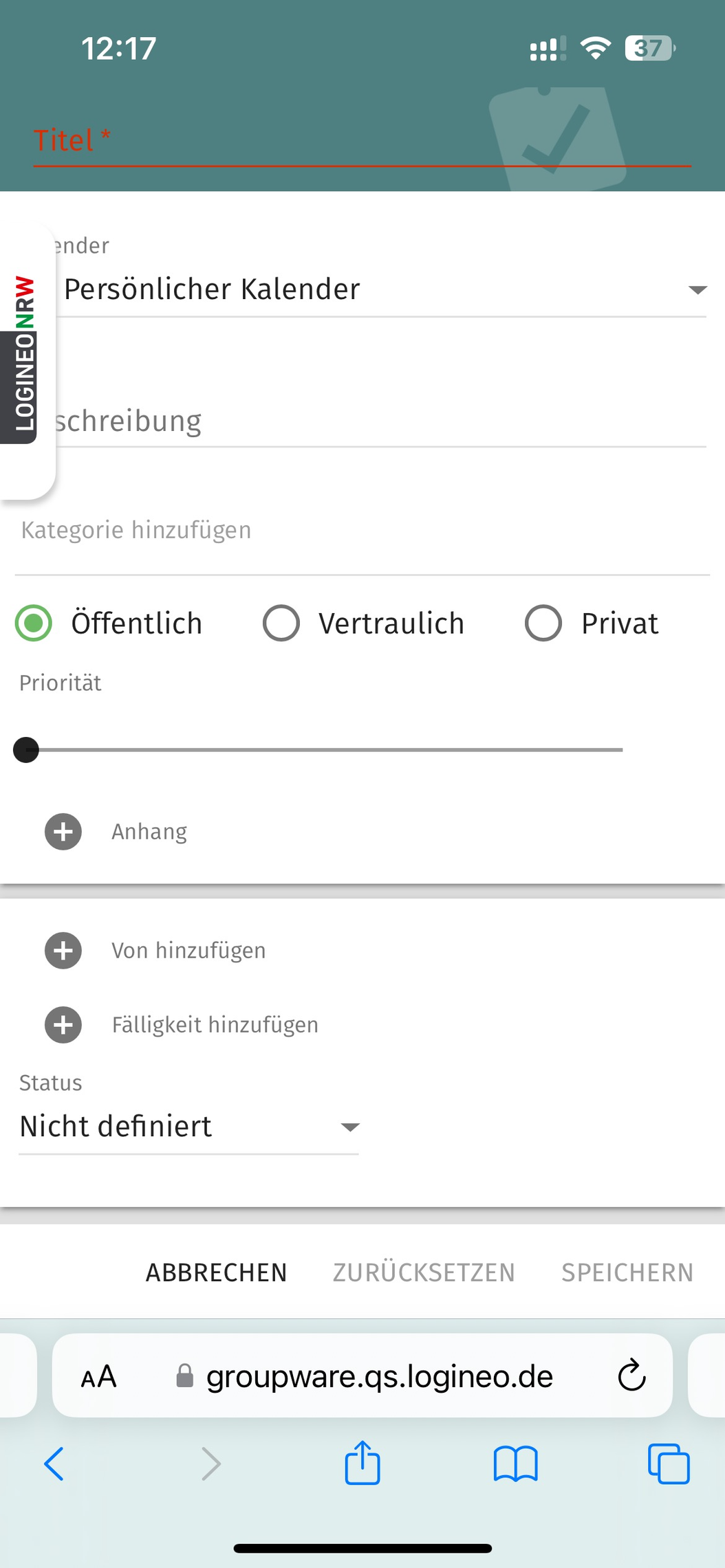Open the Safari tabs overview
The height and width of the screenshot is (1568, 725).
(669, 1464)
